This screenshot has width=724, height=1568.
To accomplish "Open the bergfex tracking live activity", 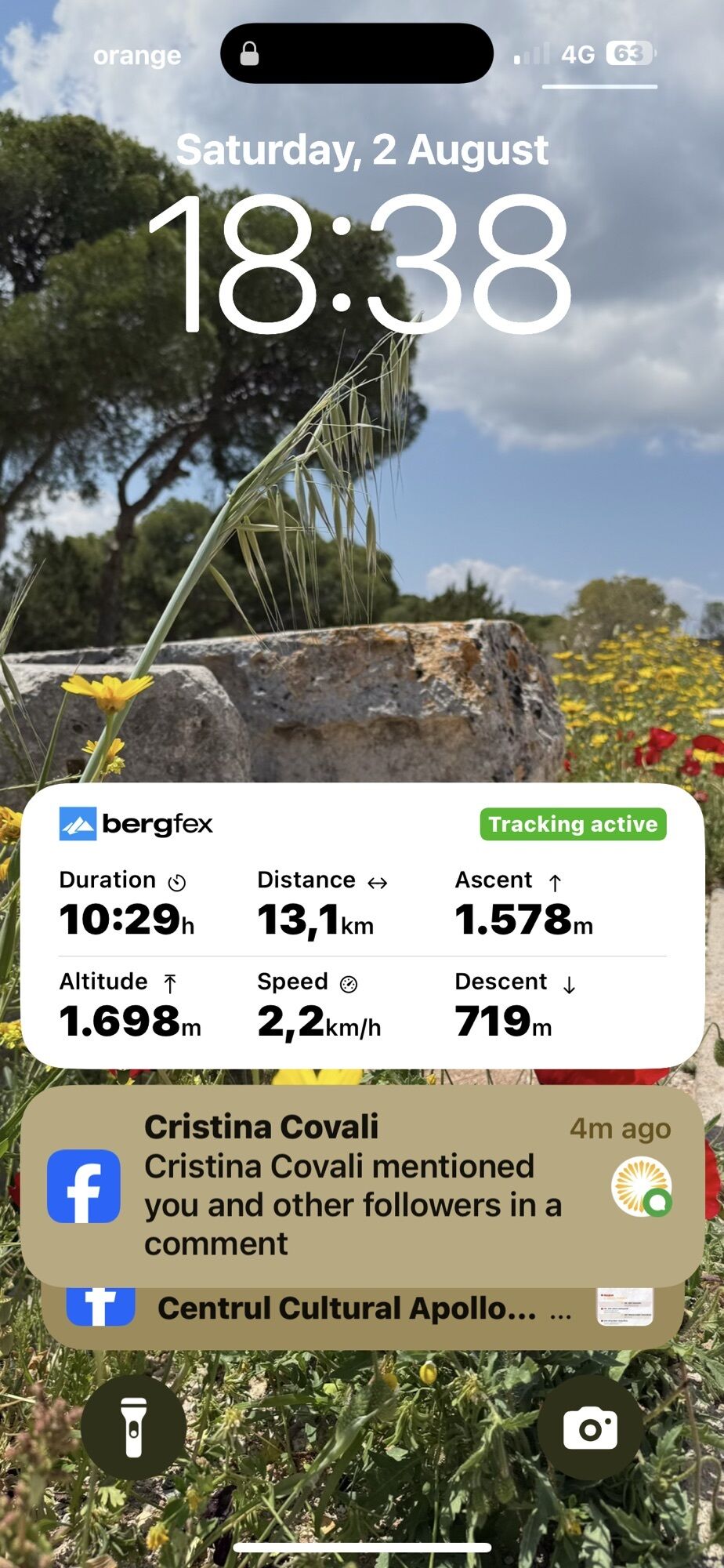I will (362, 925).
